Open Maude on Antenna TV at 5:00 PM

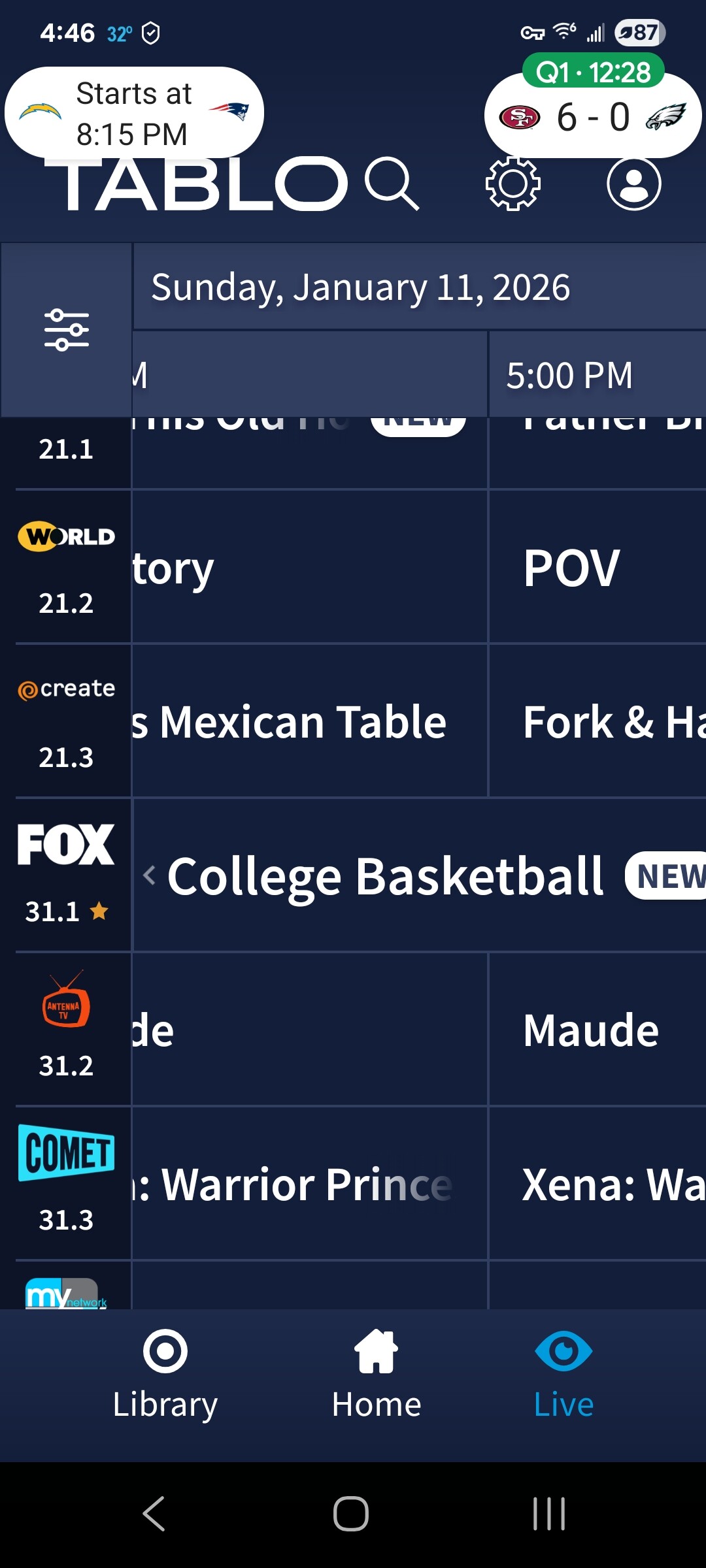tap(596, 1030)
